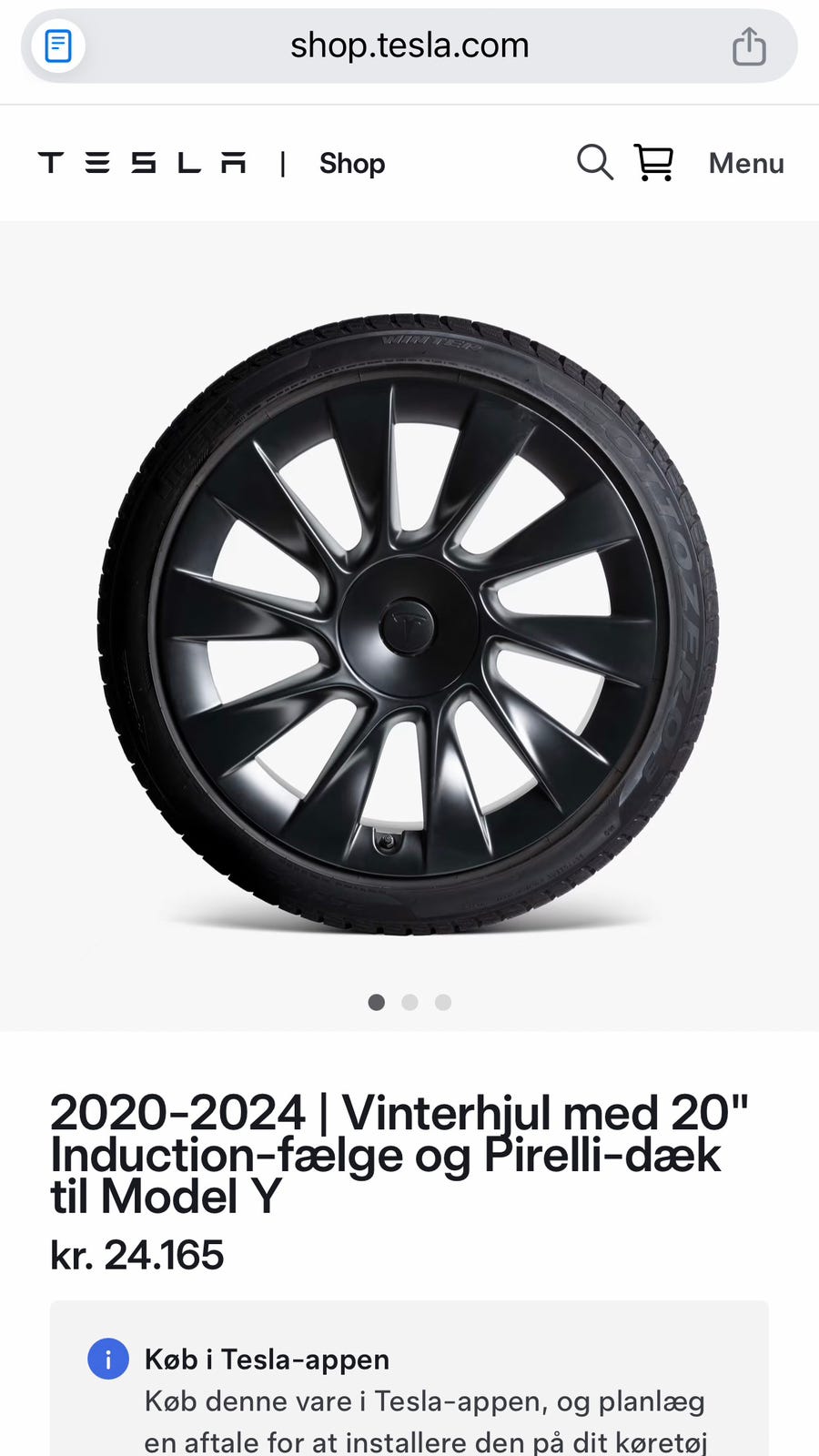The image size is (819, 1456).
Task: Share this page via share icon
Action: coord(749,45)
